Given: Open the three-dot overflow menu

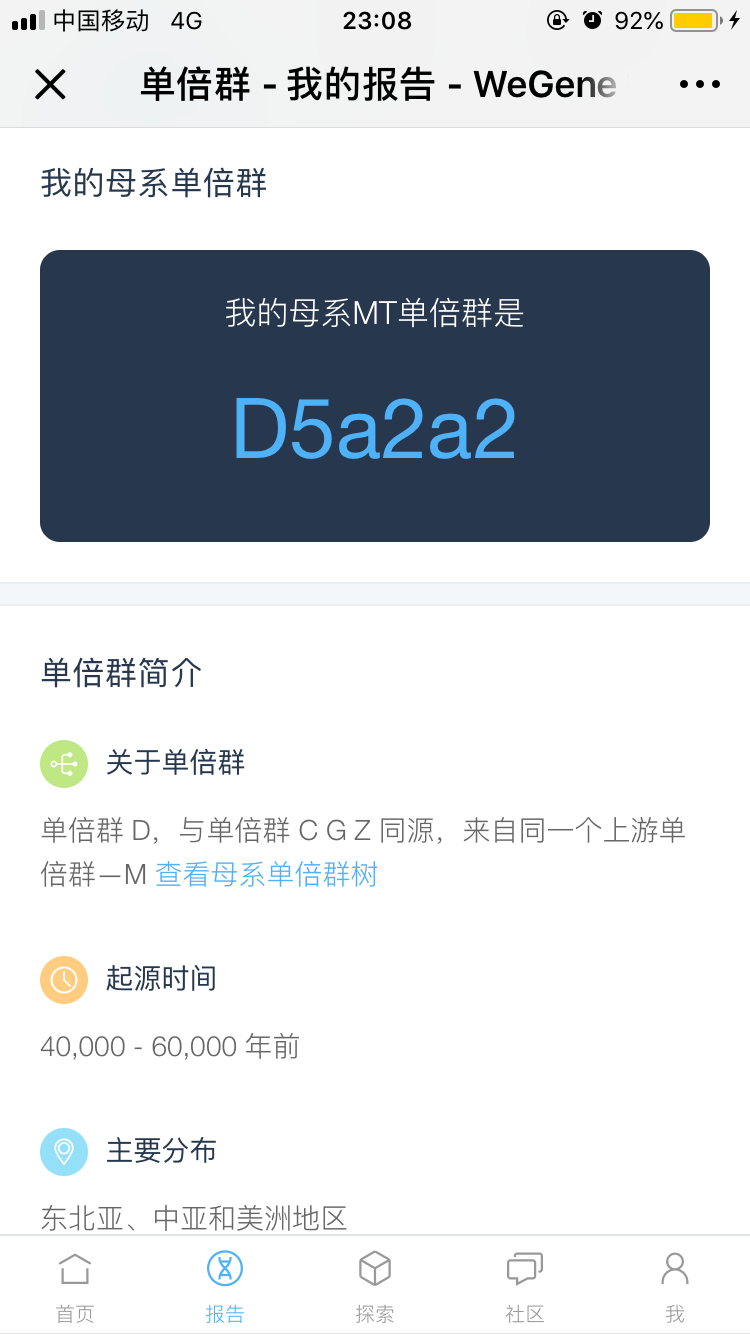Looking at the screenshot, I should click(700, 85).
